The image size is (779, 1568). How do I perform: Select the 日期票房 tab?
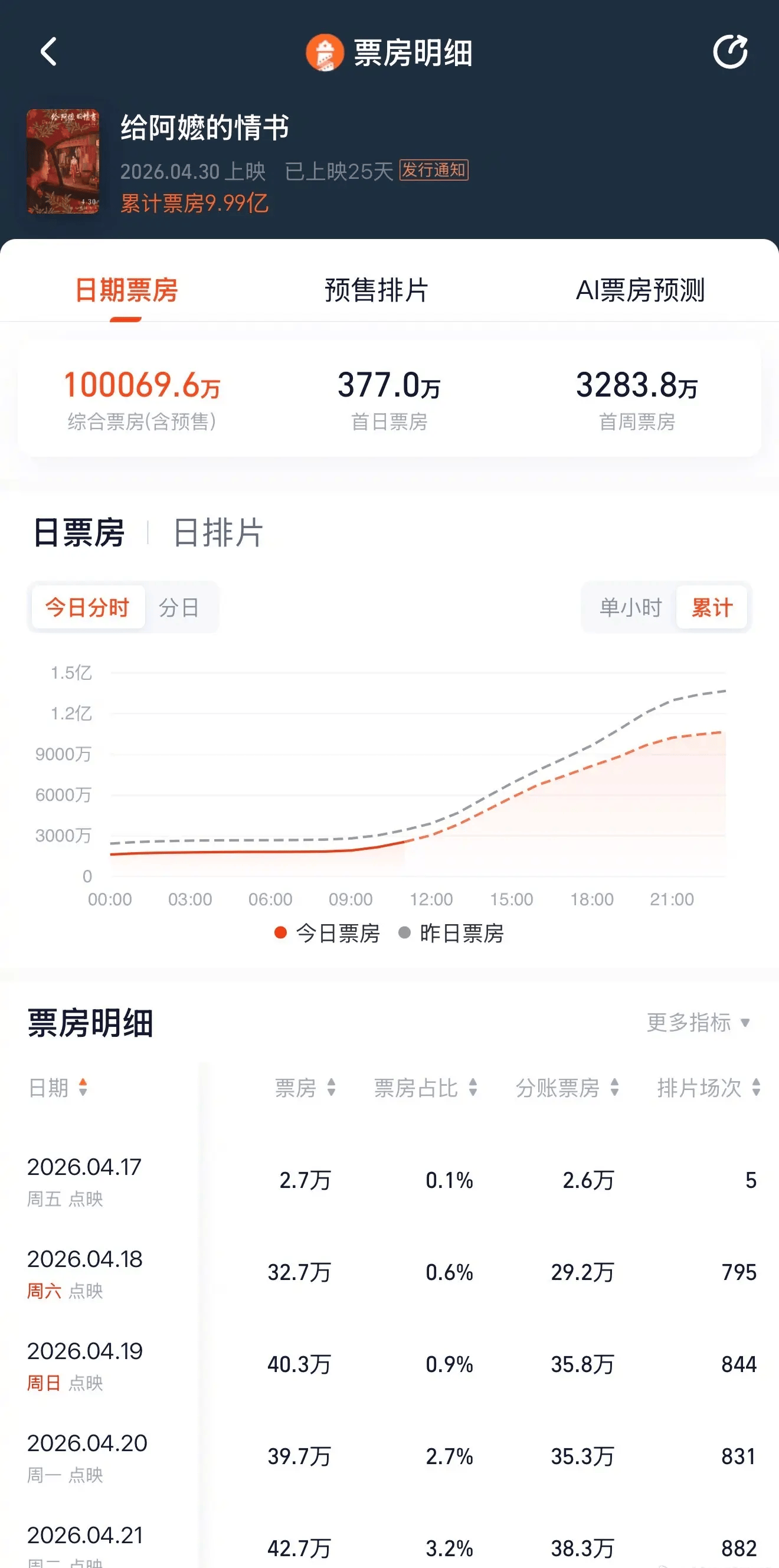[126, 290]
